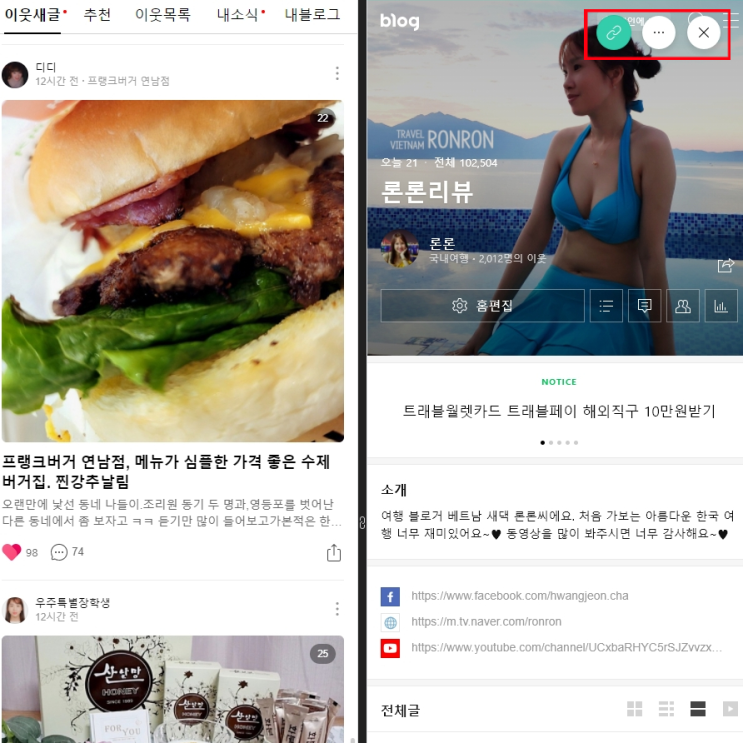
Task: Open the neighbors icon next to 홈편집
Action: coord(682,306)
